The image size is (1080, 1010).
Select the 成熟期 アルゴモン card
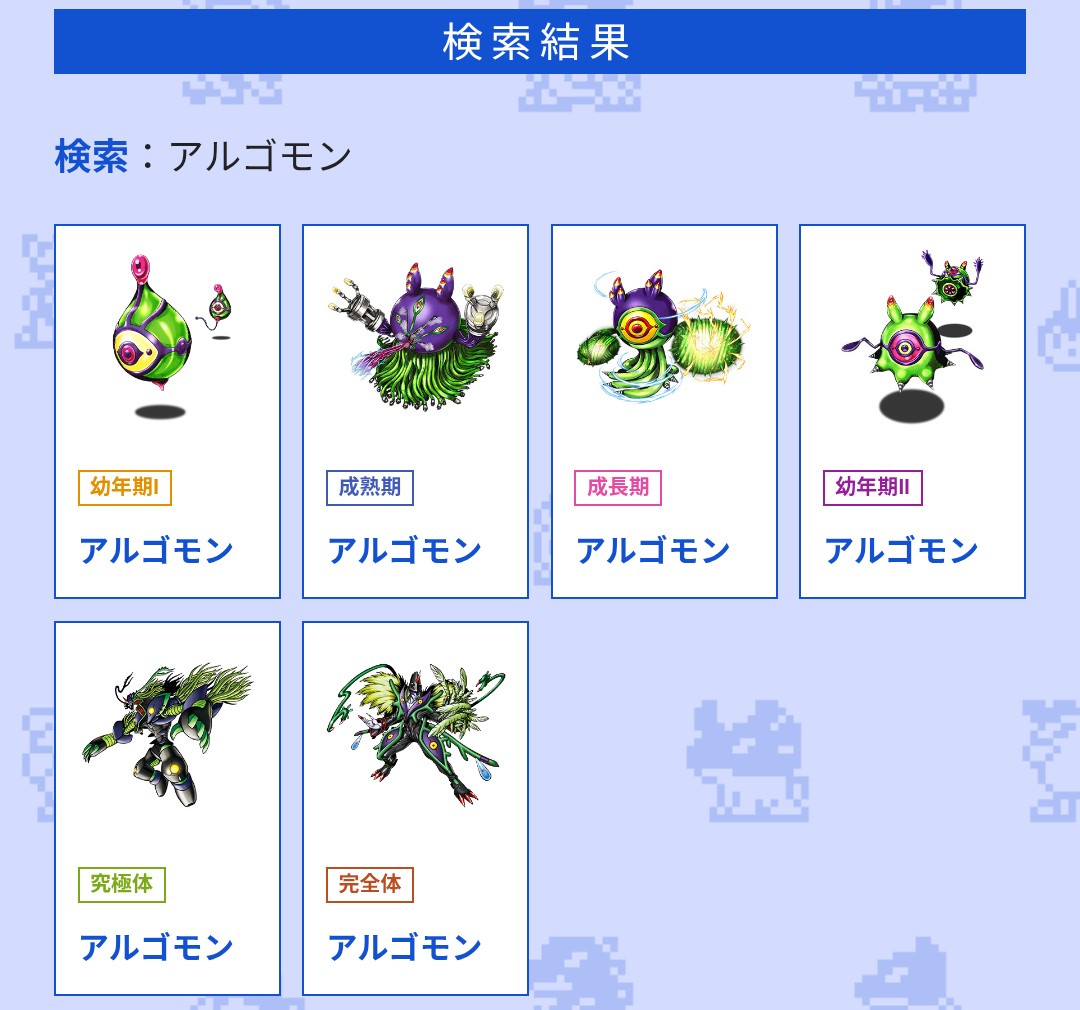(415, 411)
